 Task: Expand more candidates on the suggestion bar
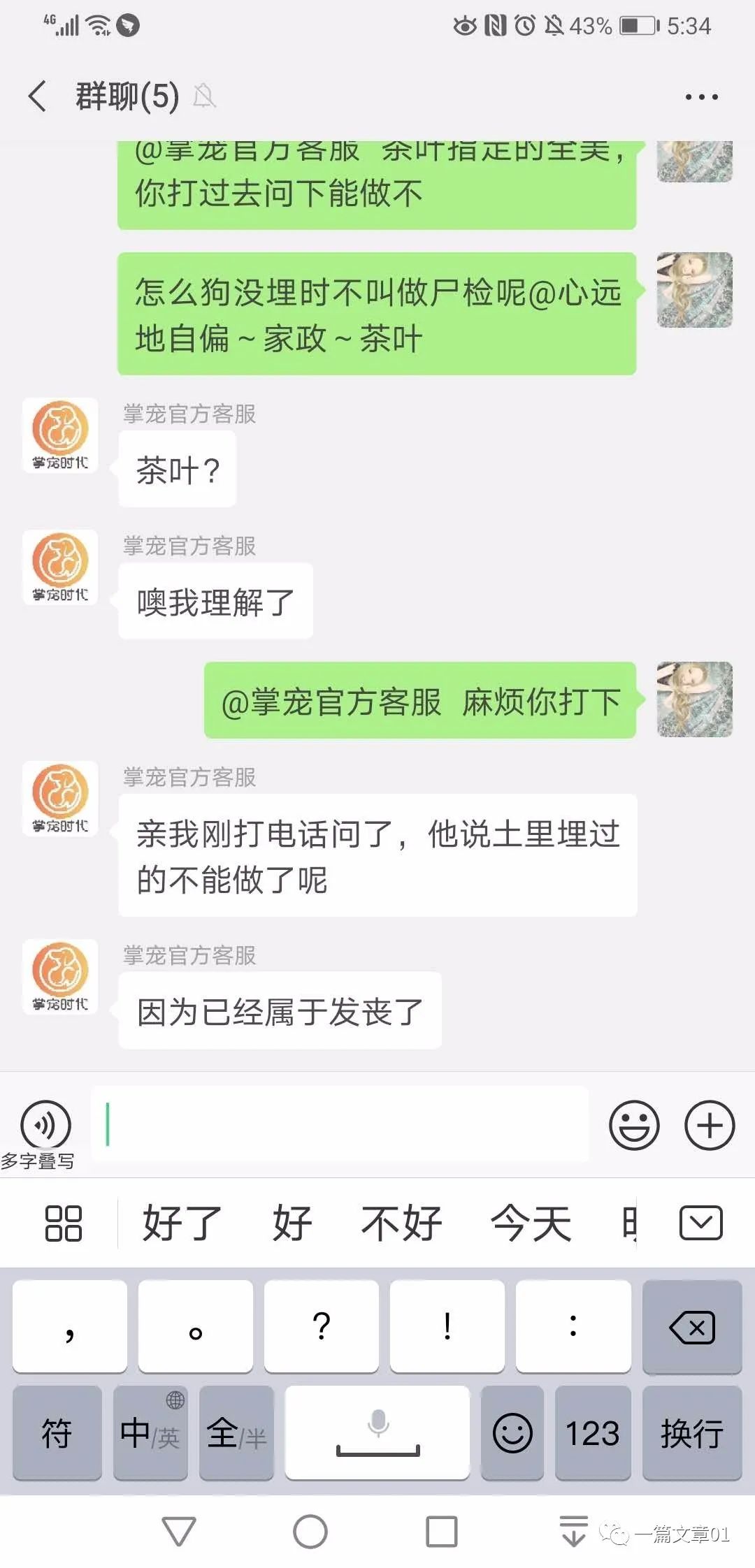coord(700,1222)
